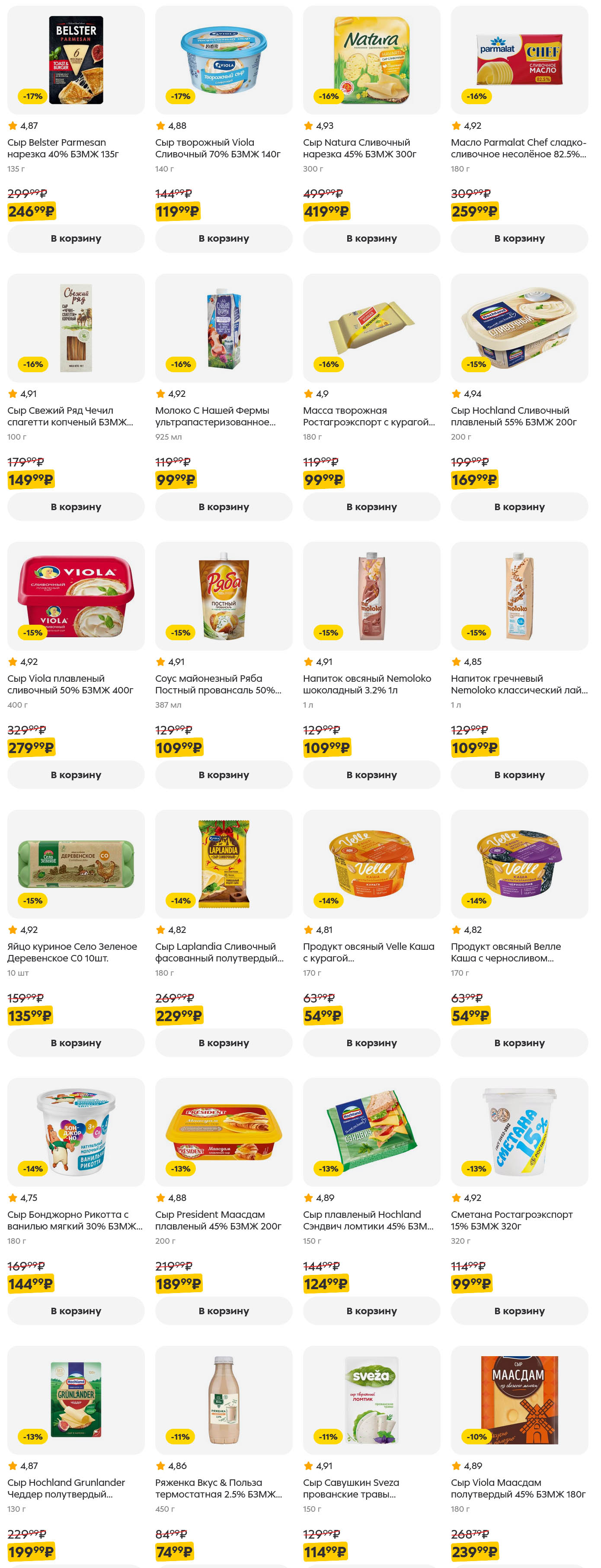Open Natura Сливочный cheese product card
The height and width of the screenshot is (1568, 601).
(x=371, y=61)
